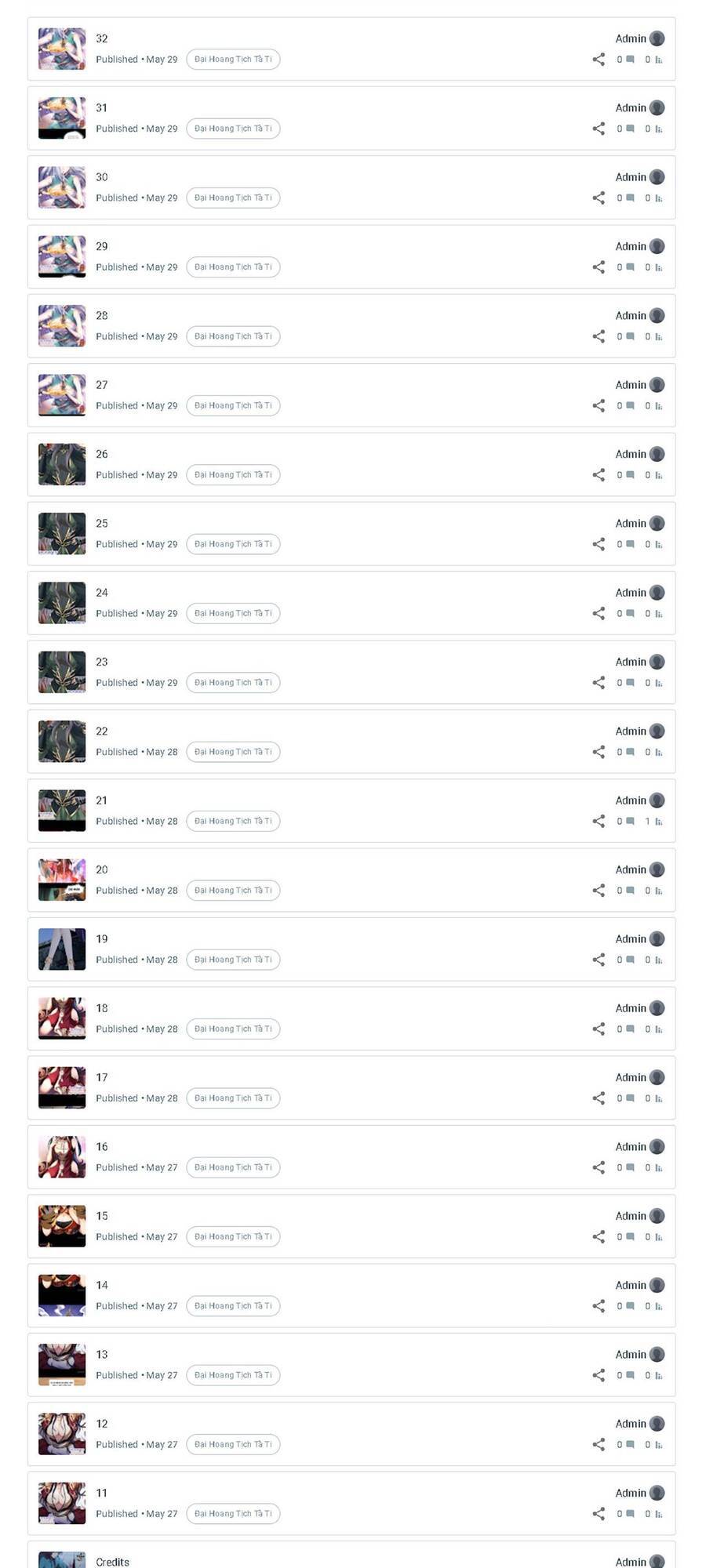Select the category chip on post 23

pyautogui.click(x=233, y=683)
